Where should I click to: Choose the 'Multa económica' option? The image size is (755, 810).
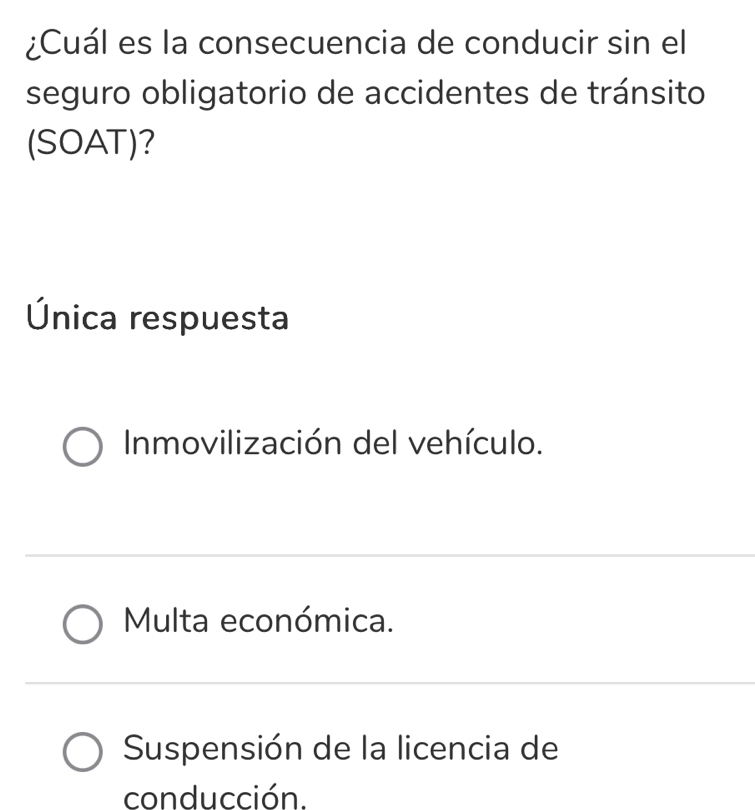(x=83, y=625)
